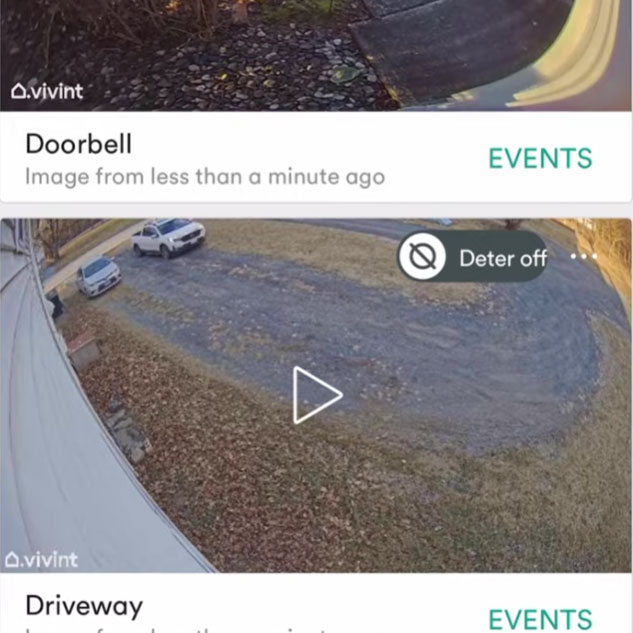Open Driveway camera overflow menu
This screenshot has height=633, width=633.
coord(583,257)
